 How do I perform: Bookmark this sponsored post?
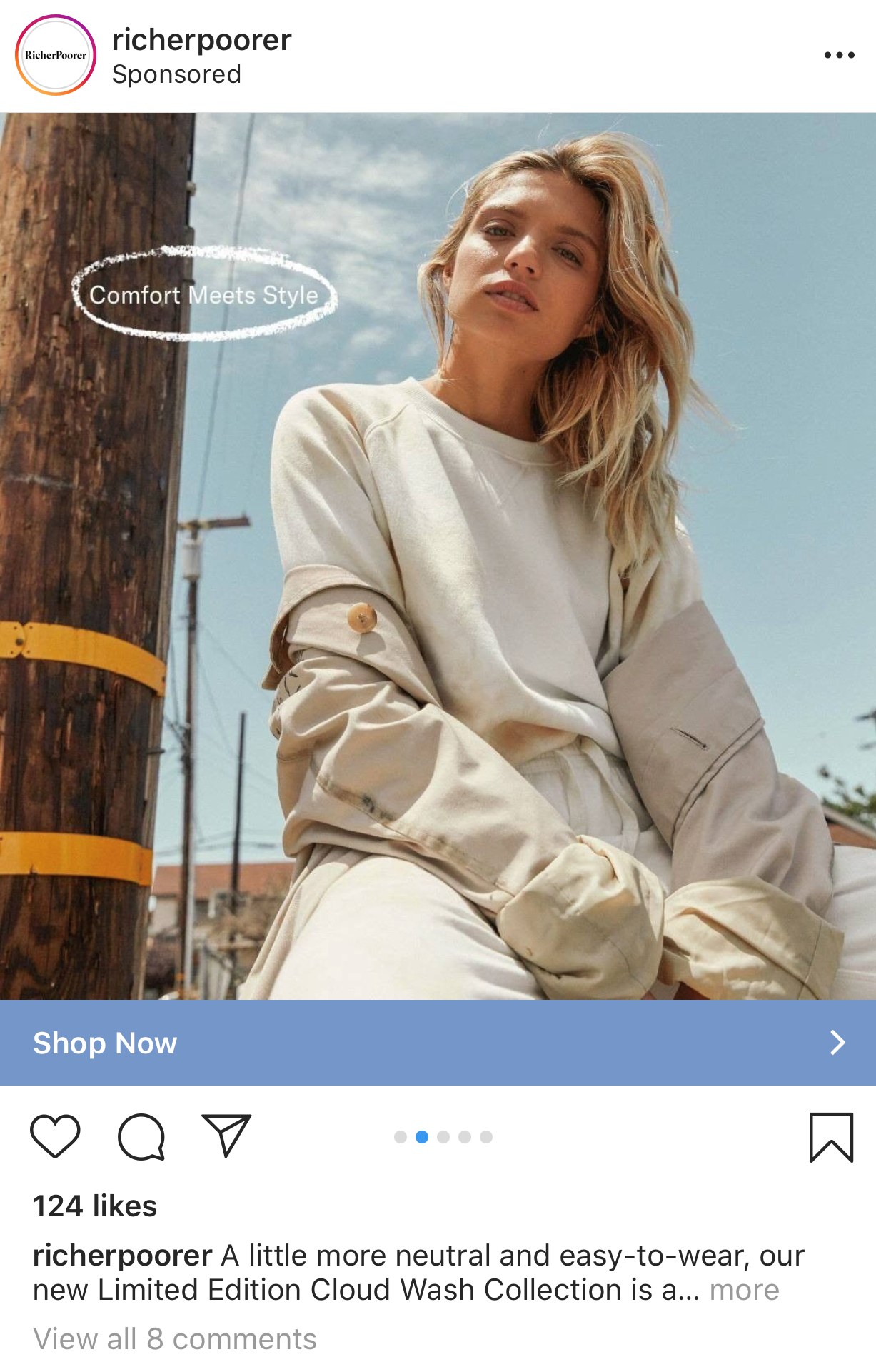coord(831,1137)
